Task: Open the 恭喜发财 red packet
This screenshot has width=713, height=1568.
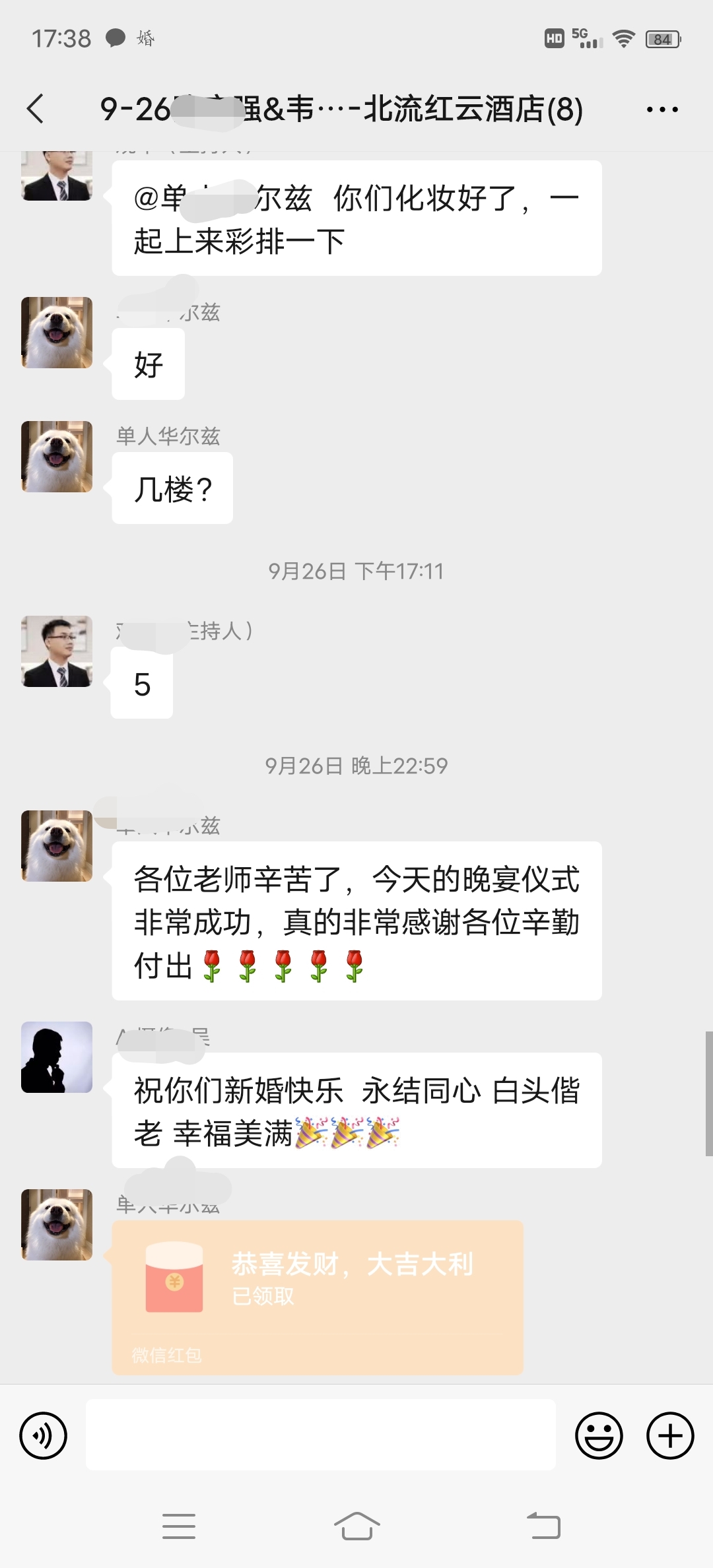Action: [318, 1297]
